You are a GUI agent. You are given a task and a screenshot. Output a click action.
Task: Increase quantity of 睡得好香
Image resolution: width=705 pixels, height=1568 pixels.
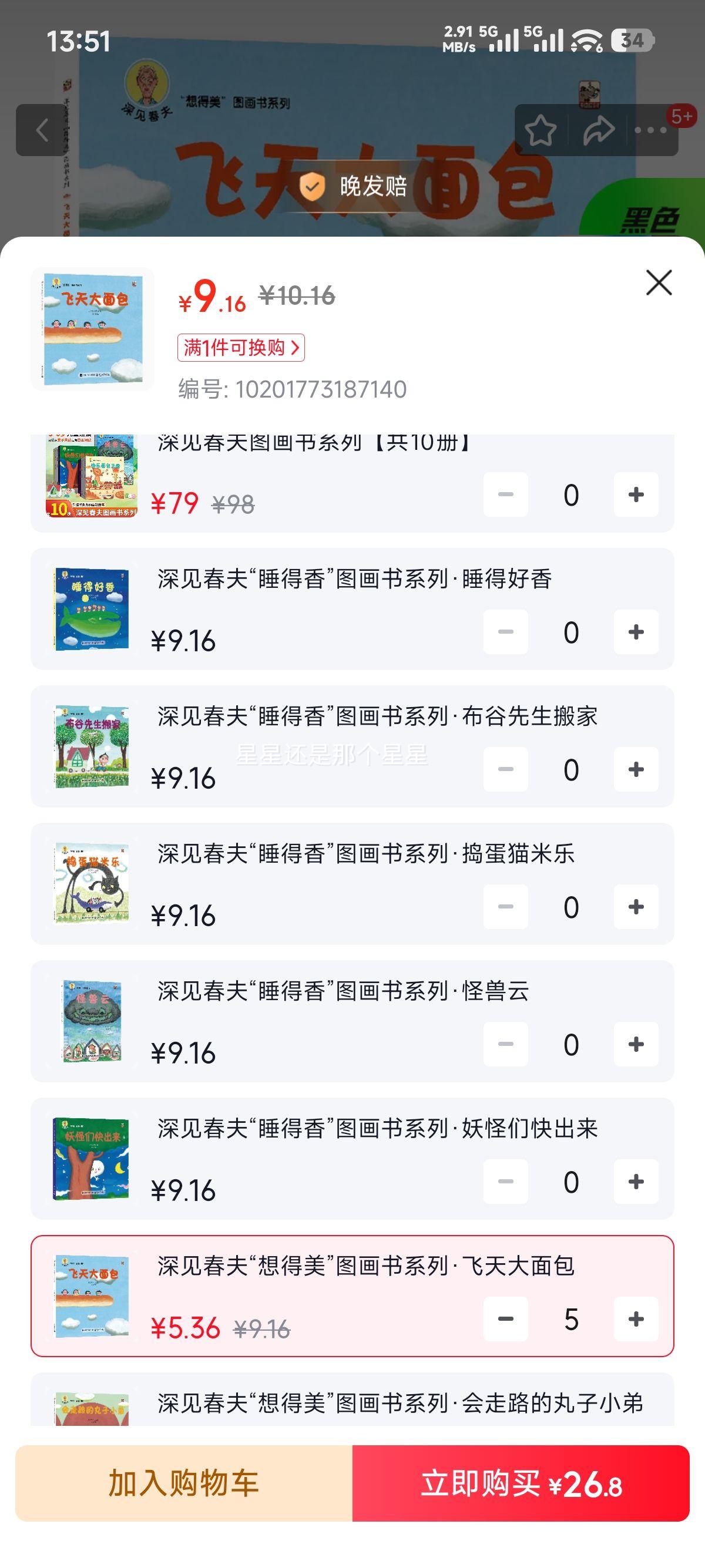click(x=636, y=632)
